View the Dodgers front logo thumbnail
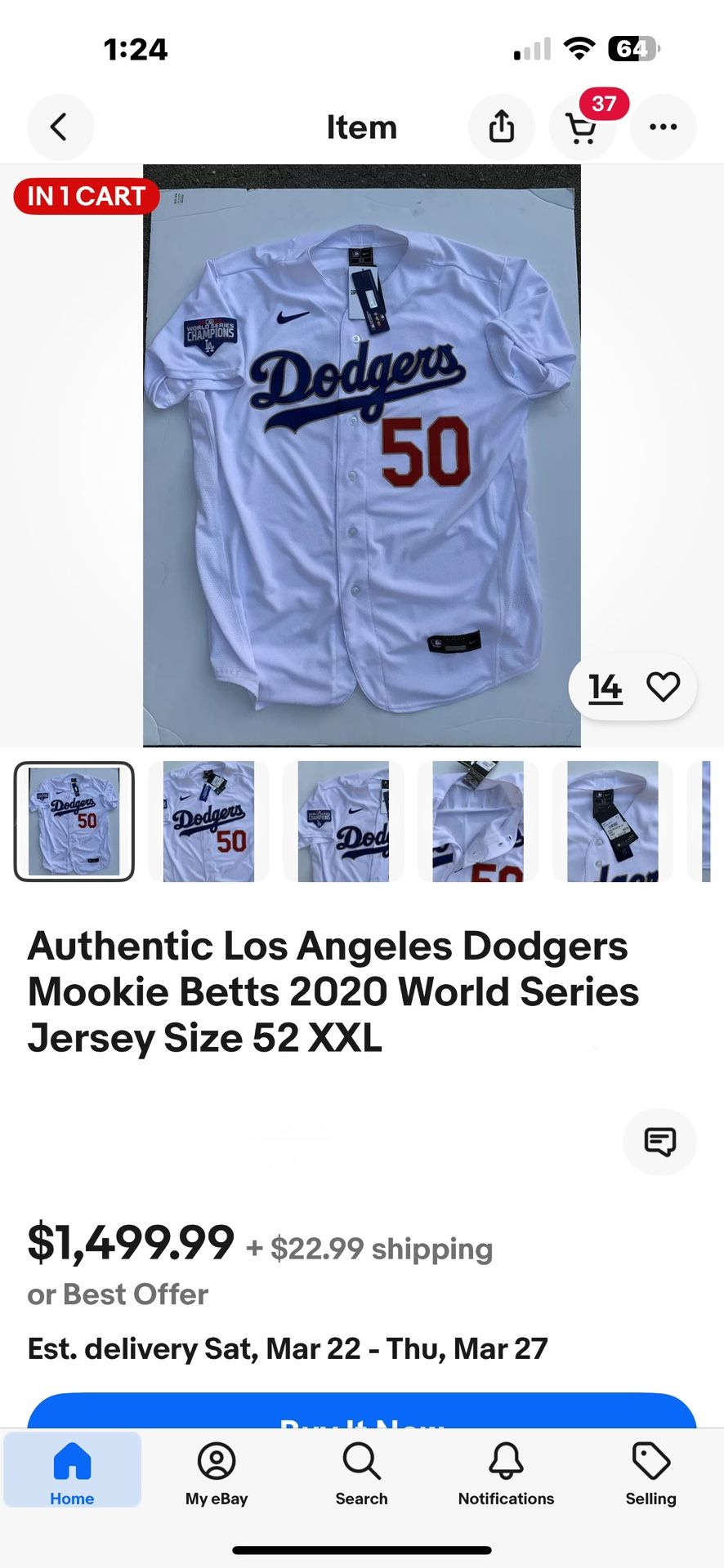This screenshot has width=724, height=1568. pos(208,821)
